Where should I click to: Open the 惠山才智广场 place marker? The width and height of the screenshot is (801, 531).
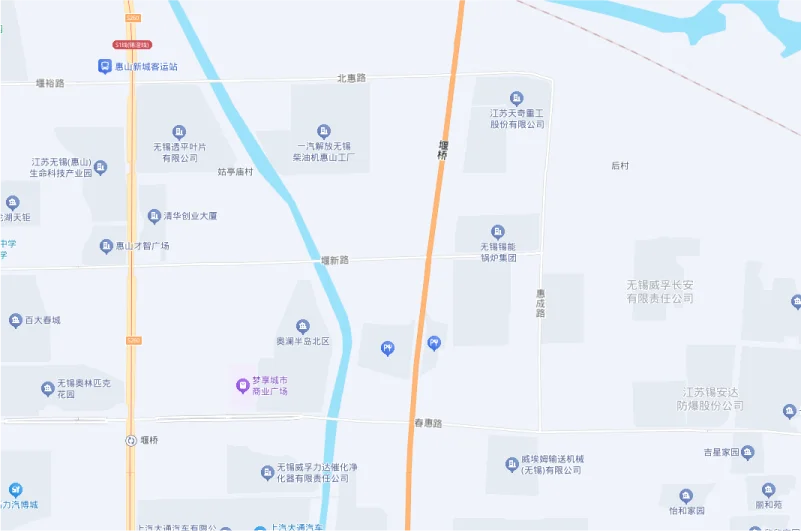click(106, 245)
